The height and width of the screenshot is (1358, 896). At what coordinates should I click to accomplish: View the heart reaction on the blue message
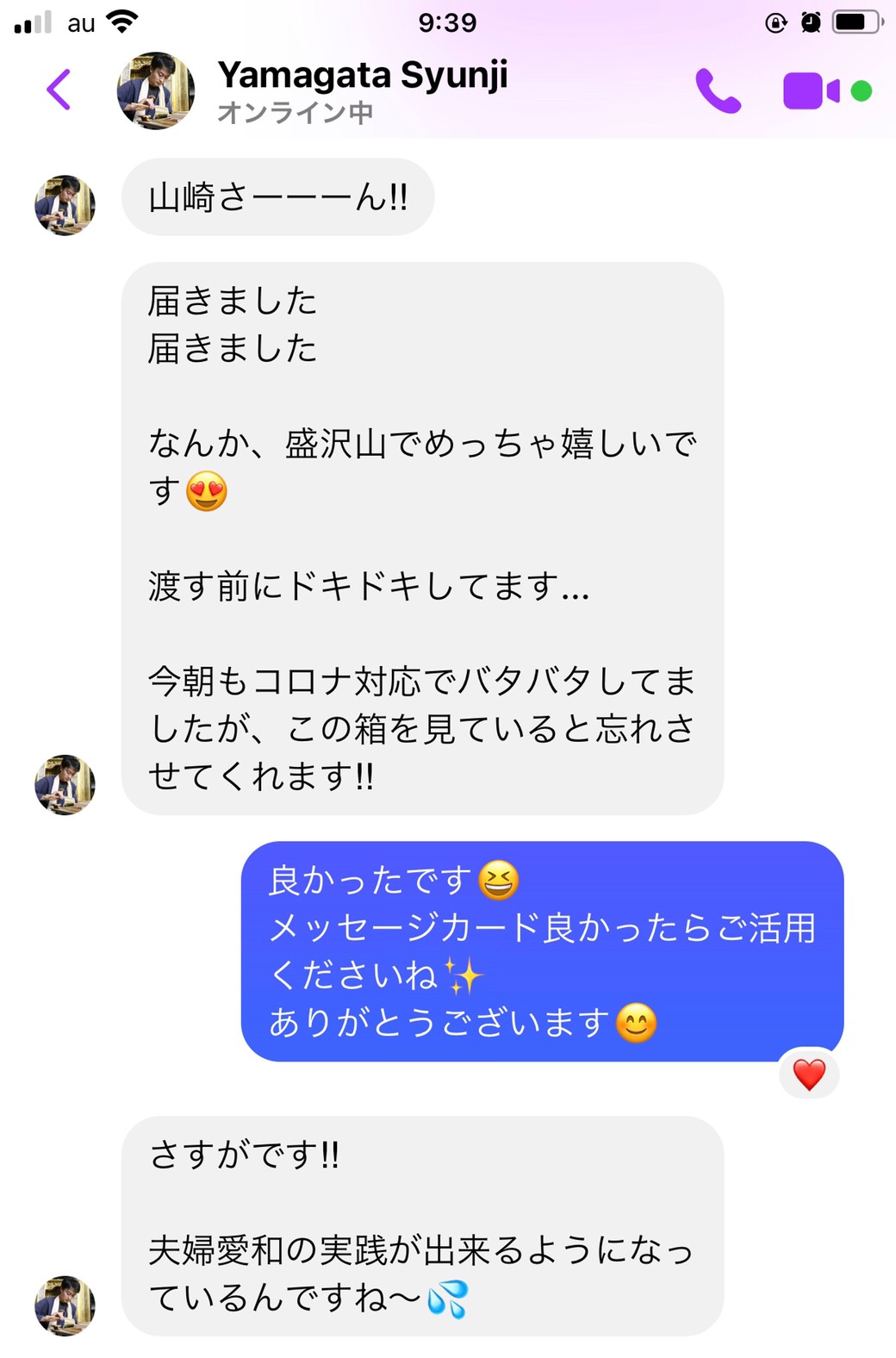[808, 1075]
